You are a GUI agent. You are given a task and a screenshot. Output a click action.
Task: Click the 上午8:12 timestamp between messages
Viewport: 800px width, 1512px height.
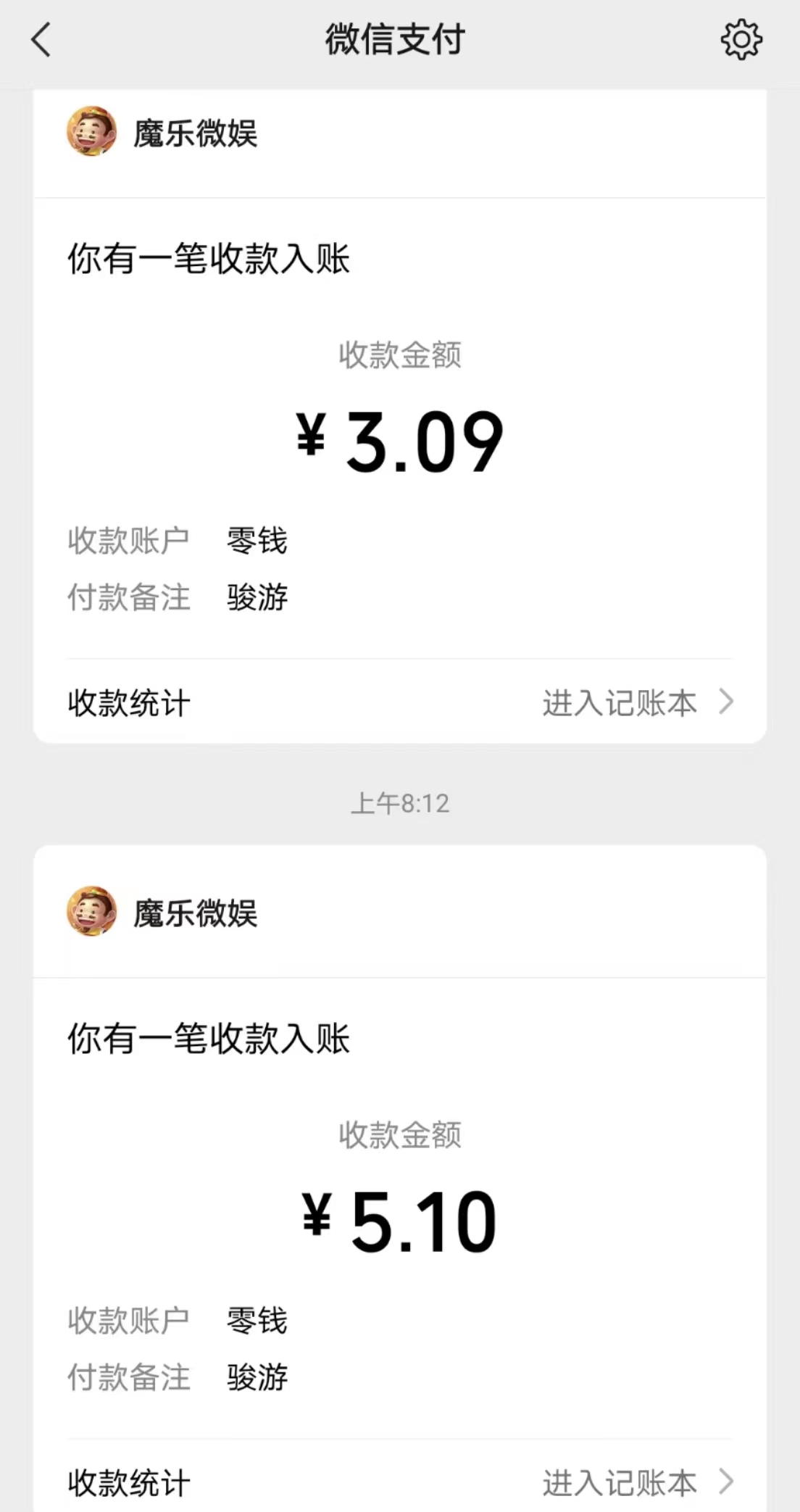pos(400,803)
